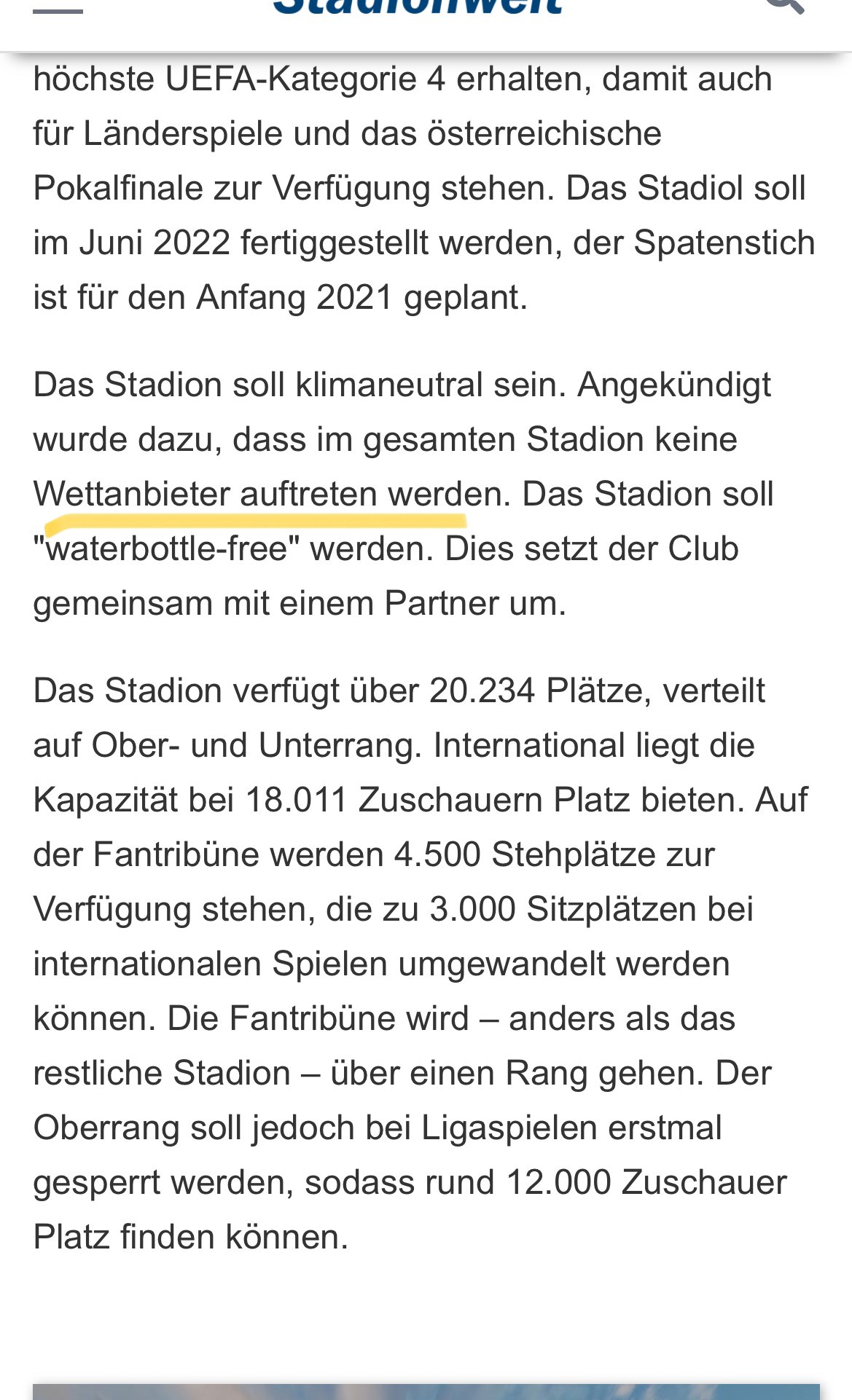Open the hamburger menu
Screen dimensions: 852x1400
58,9
